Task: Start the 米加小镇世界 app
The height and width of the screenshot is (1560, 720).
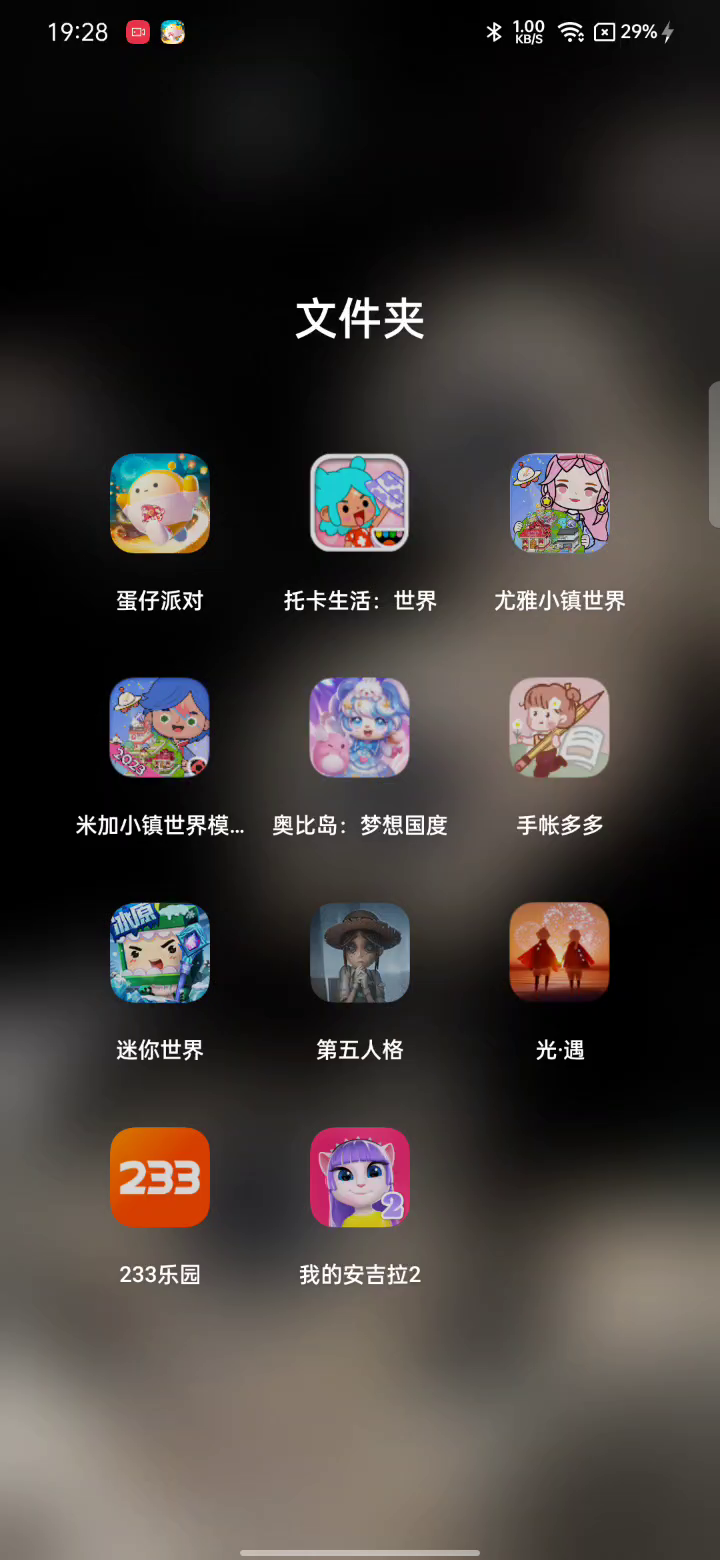Action: (160, 728)
